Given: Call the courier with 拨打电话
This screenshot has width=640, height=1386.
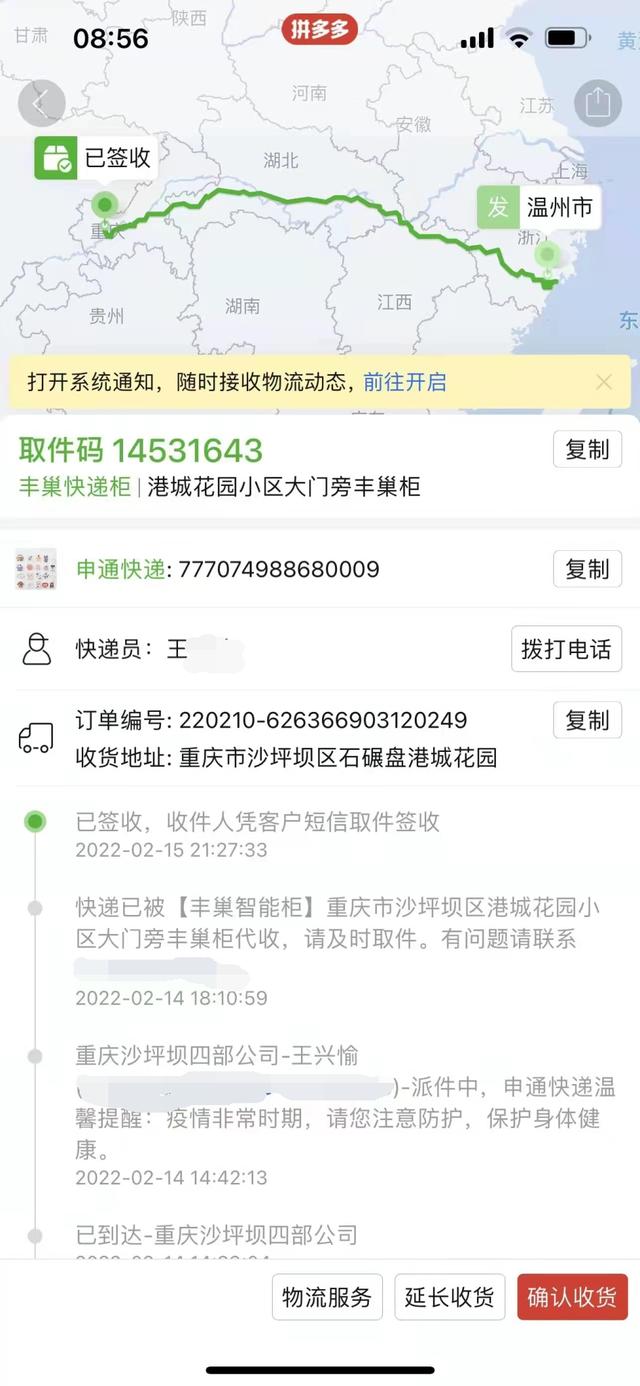Looking at the screenshot, I should [566, 649].
